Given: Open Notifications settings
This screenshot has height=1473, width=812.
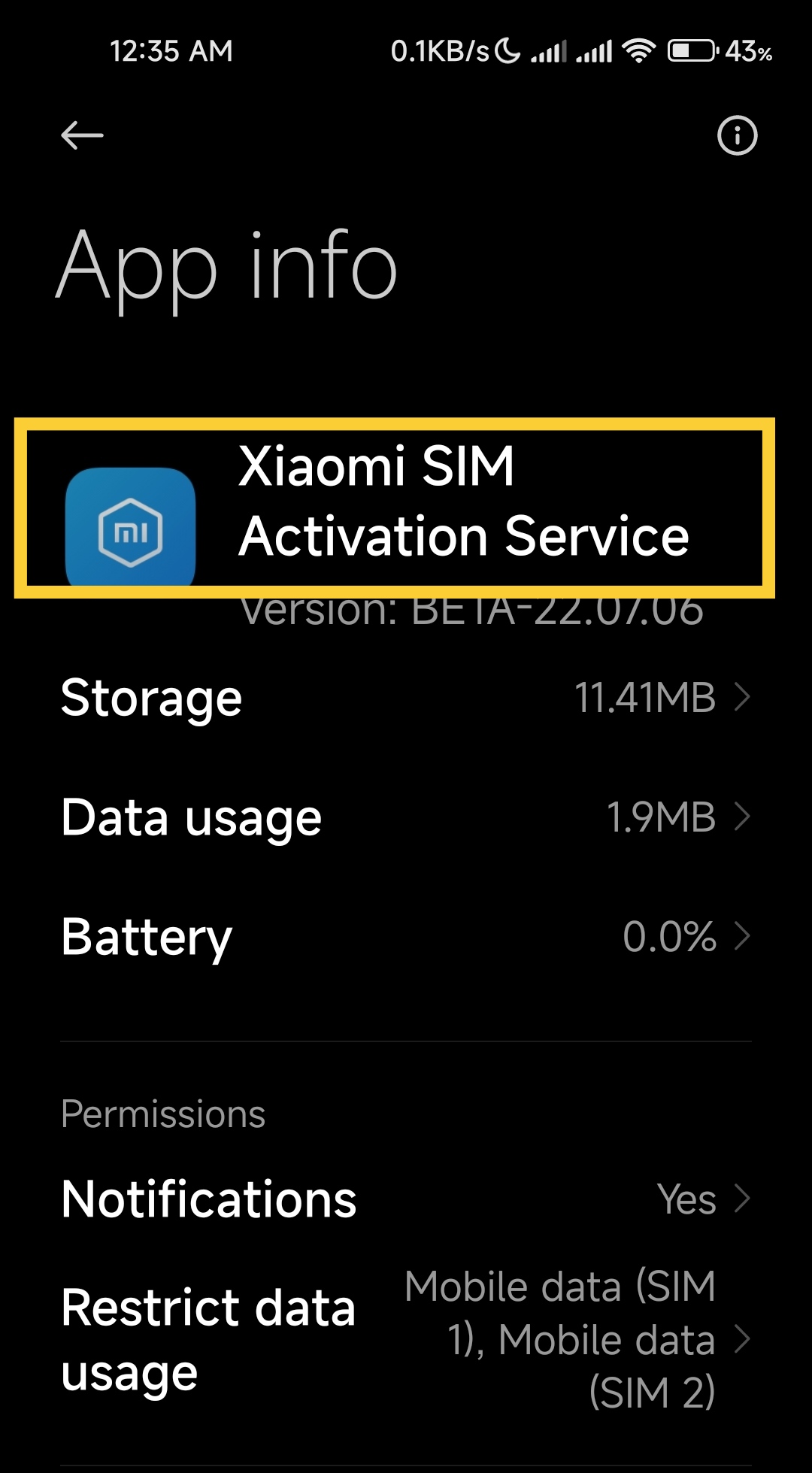Looking at the screenshot, I should [406, 1199].
